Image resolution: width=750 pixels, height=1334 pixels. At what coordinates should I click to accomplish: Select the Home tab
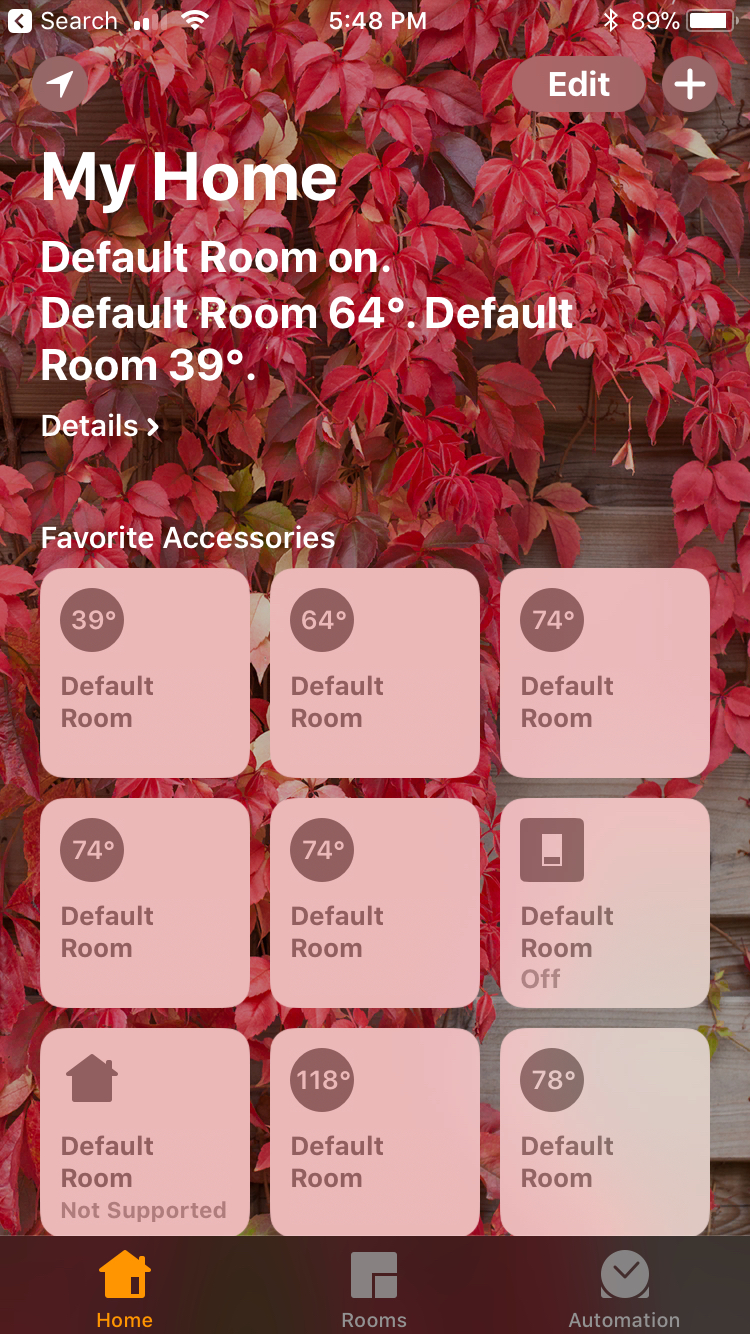tap(125, 1290)
